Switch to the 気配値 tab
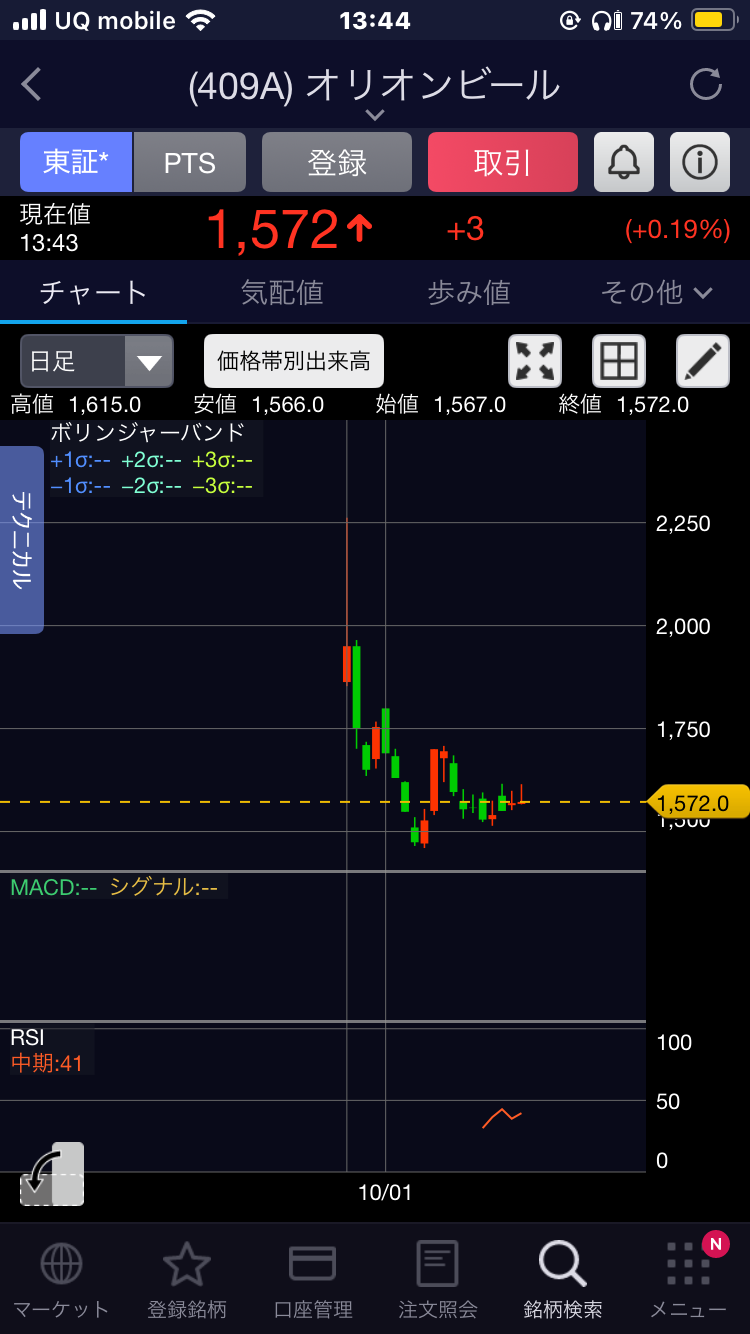Image resolution: width=750 pixels, height=1334 pixels. click(x=282, y=292)
